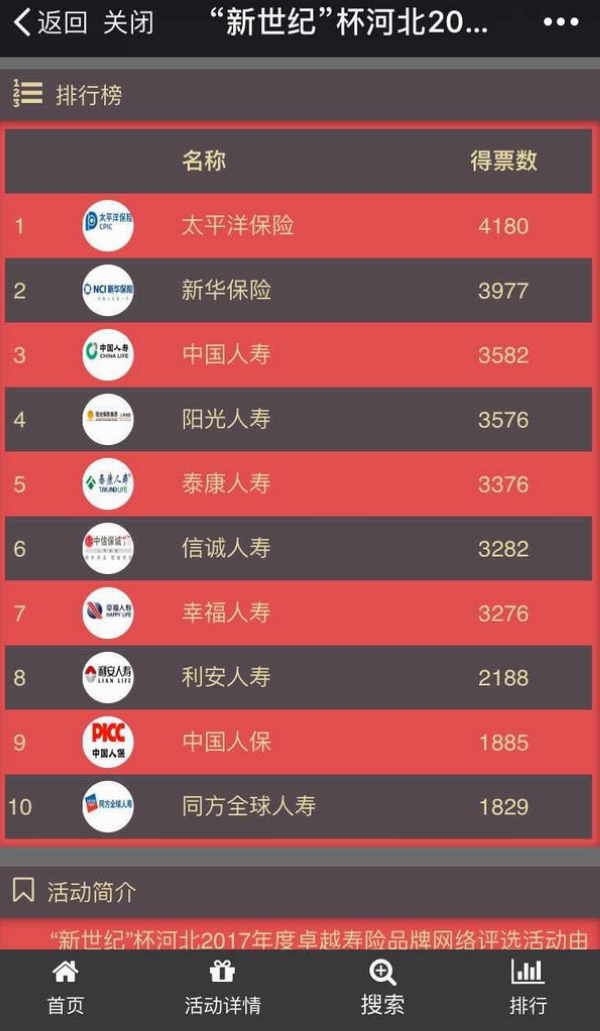Open the 幸福人寿 entry
Image resolution: width=600 pixels, height=1031 pixels.
pyautogui.click(x=299, y=613)
